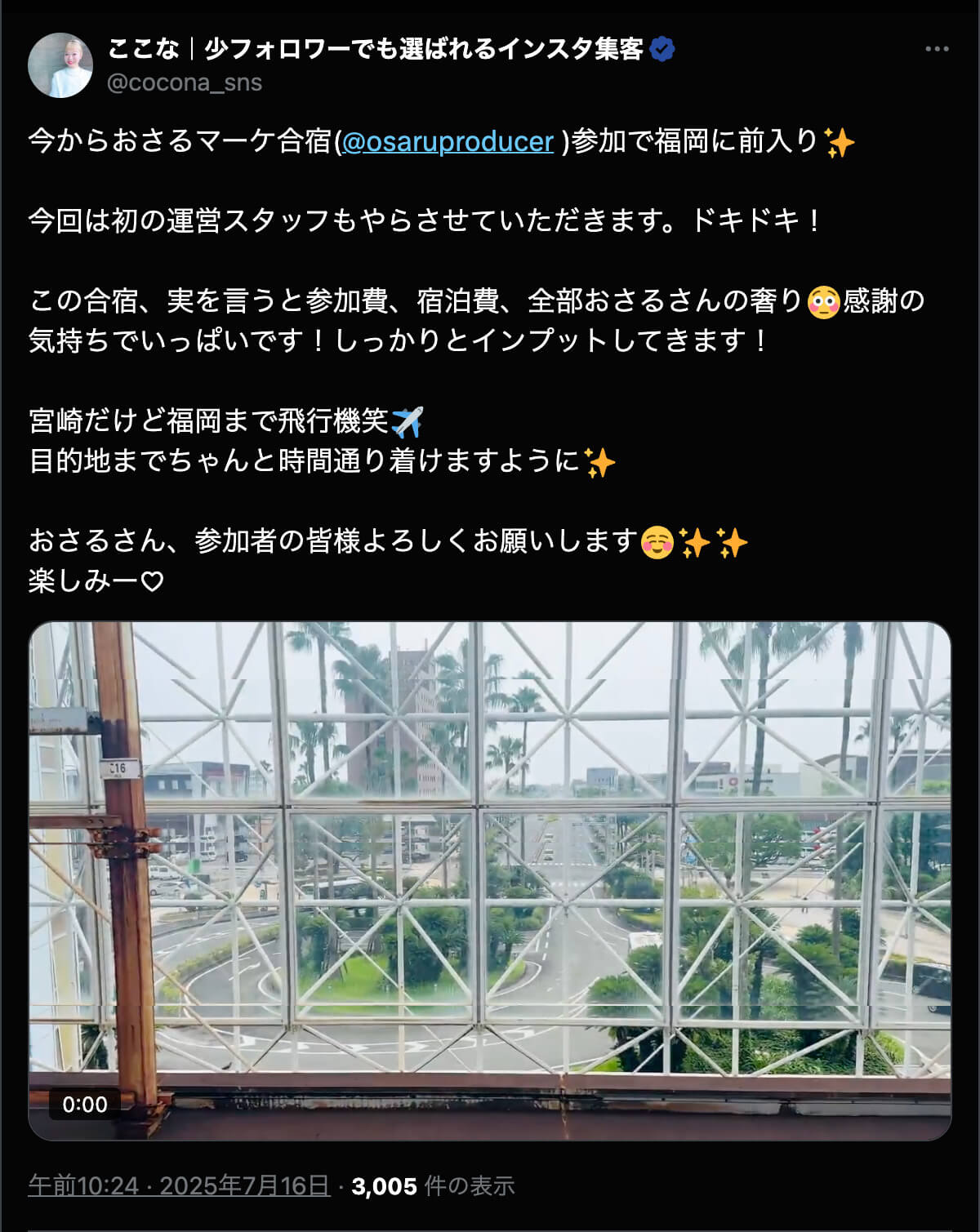
Task: Open ここな's profile picture
Action: (x=60, y=65)
